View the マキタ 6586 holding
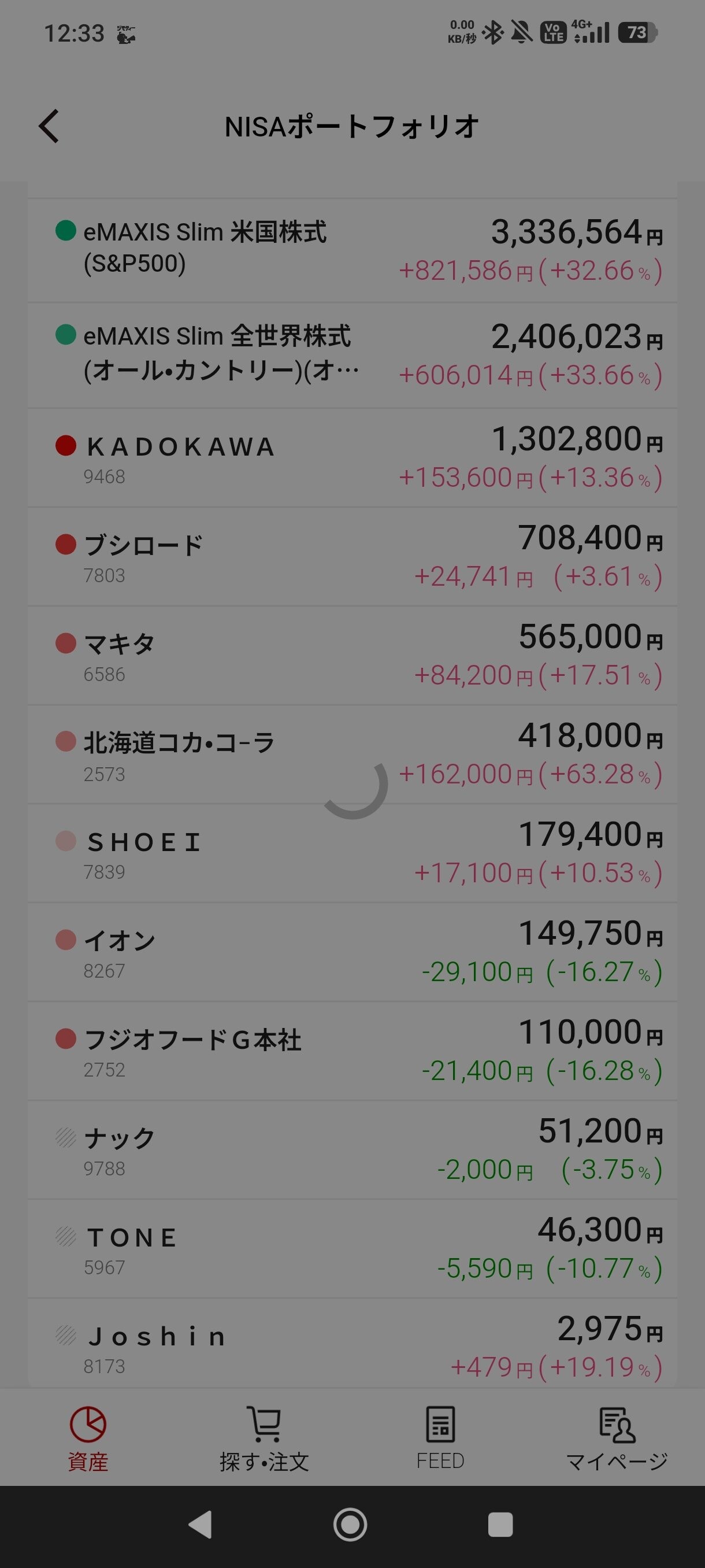705x1568 pixels. coord(352,656)
